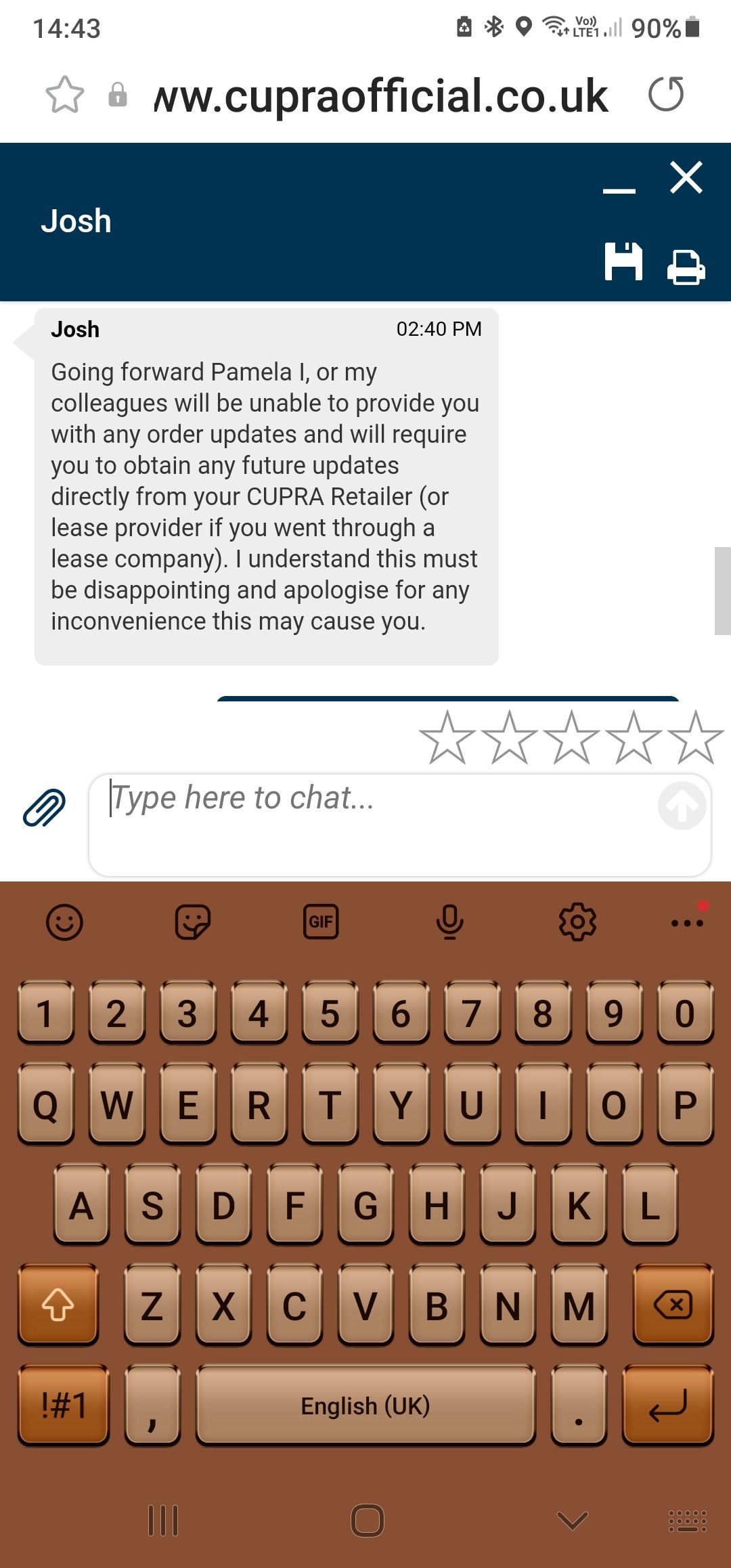Minimize the Josh chat window
731x1568 pixels.
619,190
